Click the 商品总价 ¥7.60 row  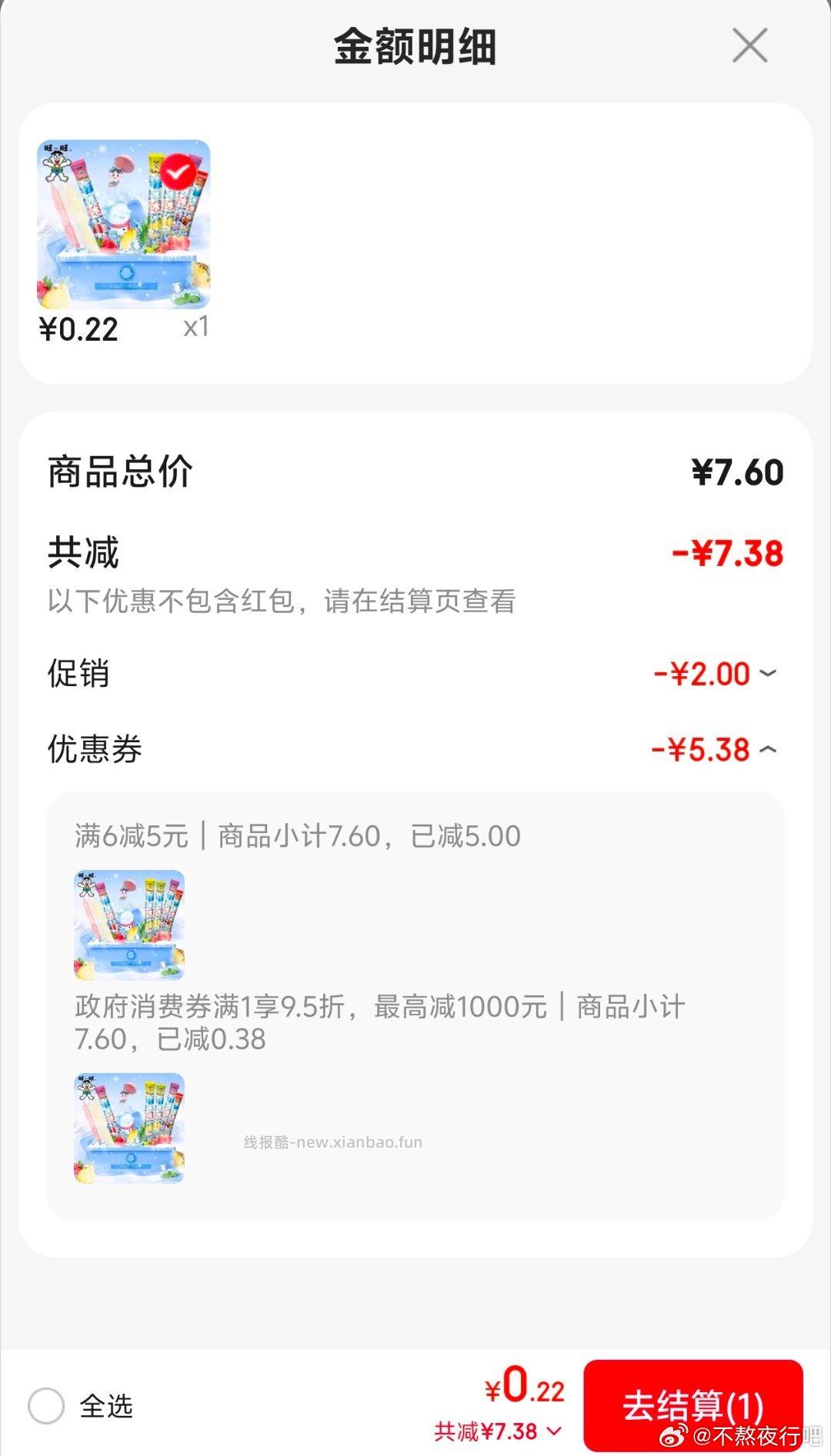(x=415, y=472)
